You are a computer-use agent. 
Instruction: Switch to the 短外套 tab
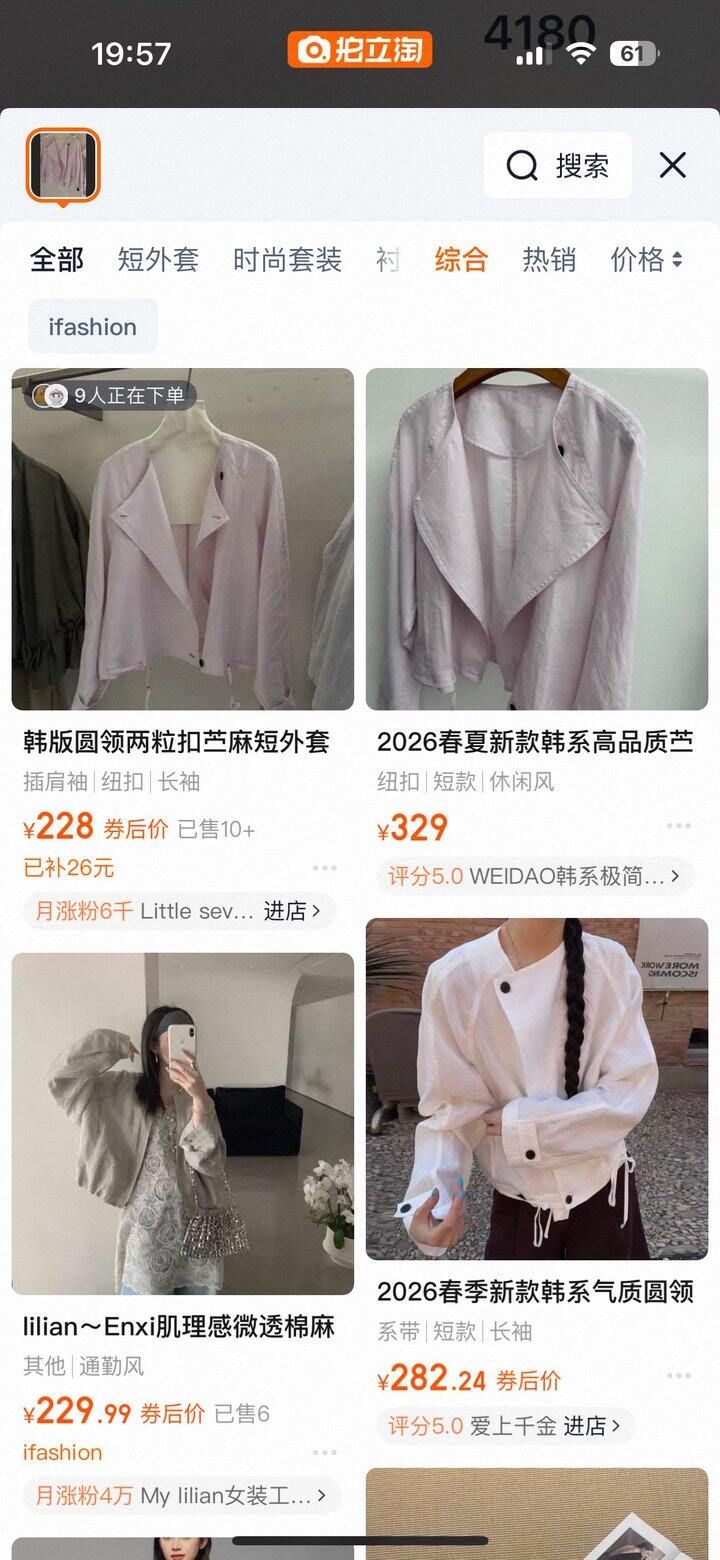tap(158, 260)
